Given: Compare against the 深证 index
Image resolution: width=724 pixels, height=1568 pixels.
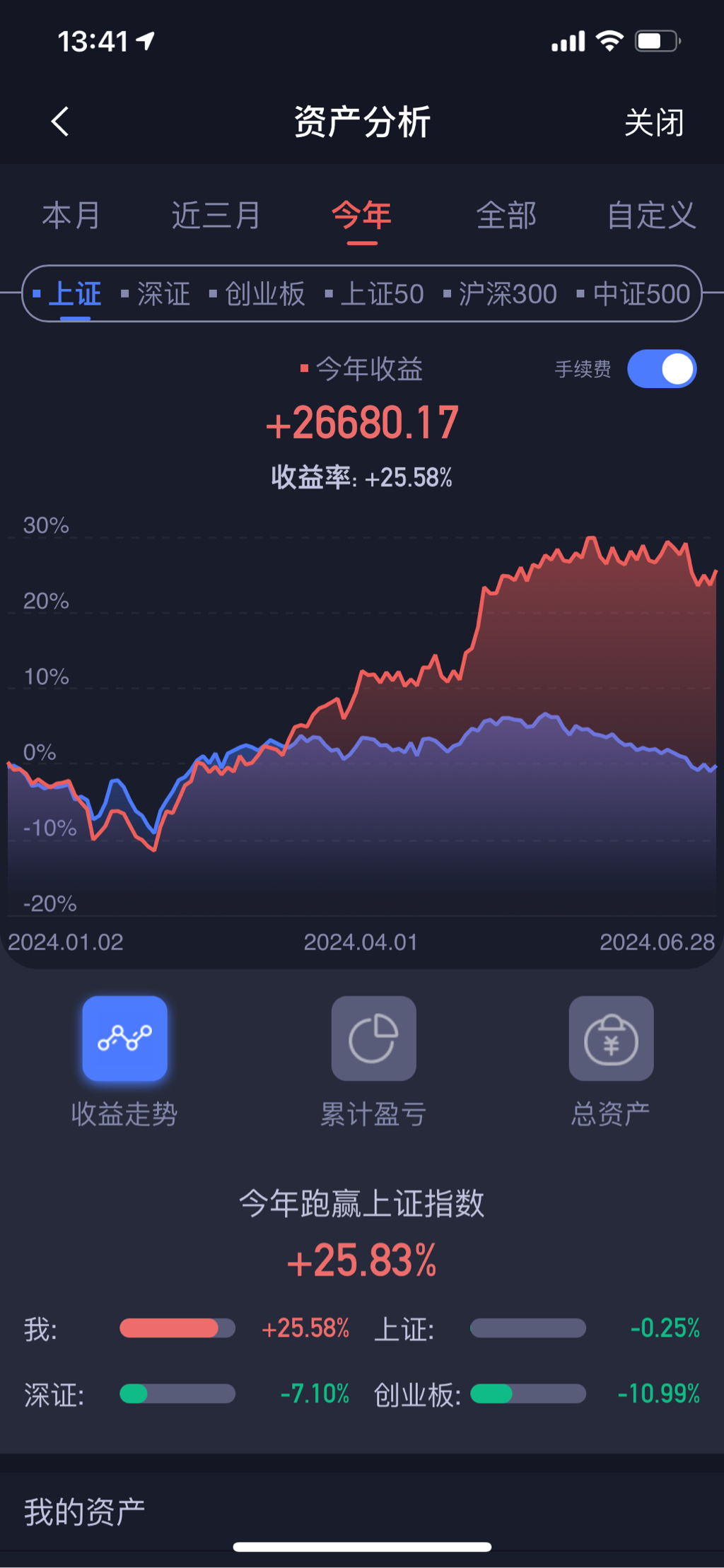Looking at the screenshot, I should tap(163, 294).
